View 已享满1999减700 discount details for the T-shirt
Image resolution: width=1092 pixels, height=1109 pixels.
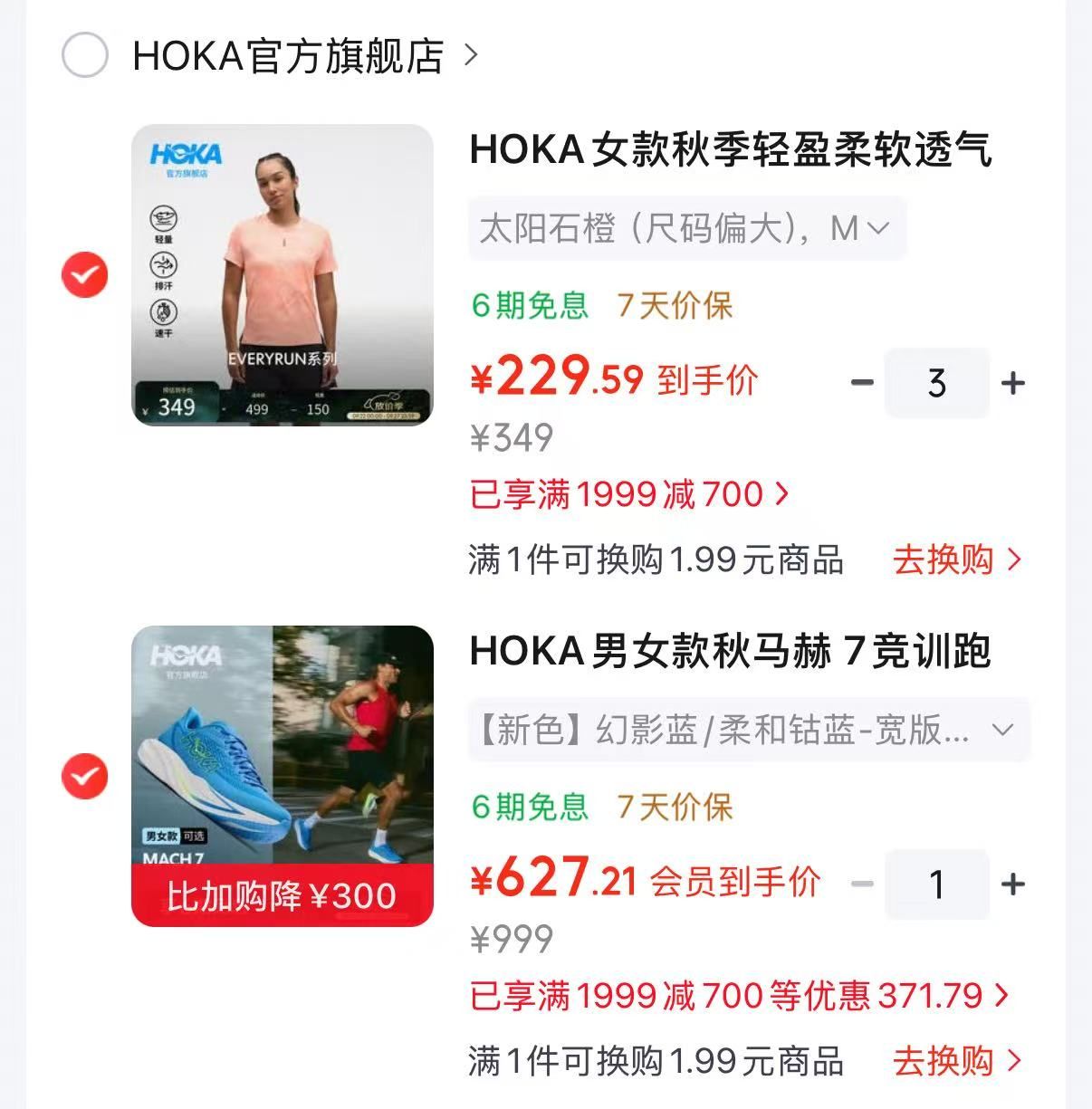(629, 494)
